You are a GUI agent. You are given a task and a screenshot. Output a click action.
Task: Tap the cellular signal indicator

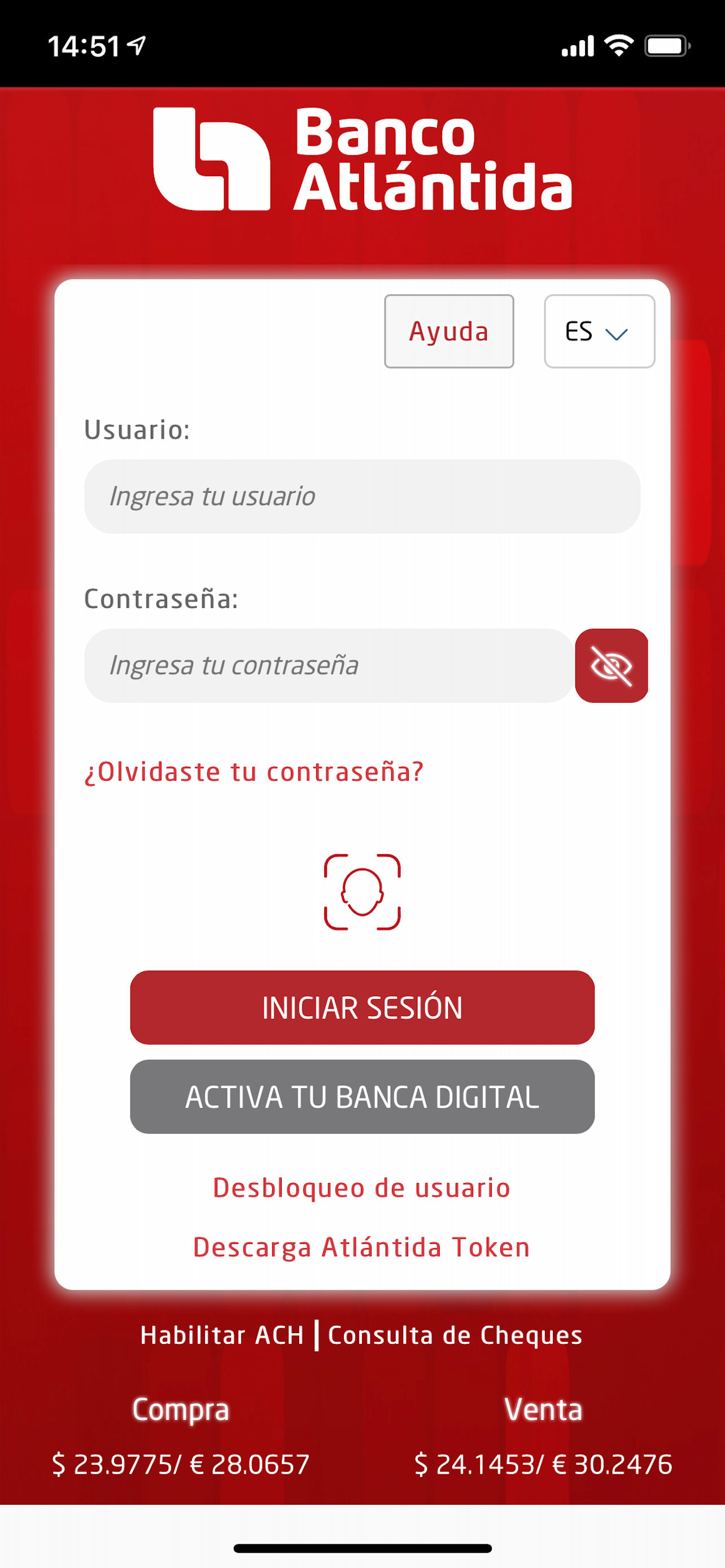[578, 45]
